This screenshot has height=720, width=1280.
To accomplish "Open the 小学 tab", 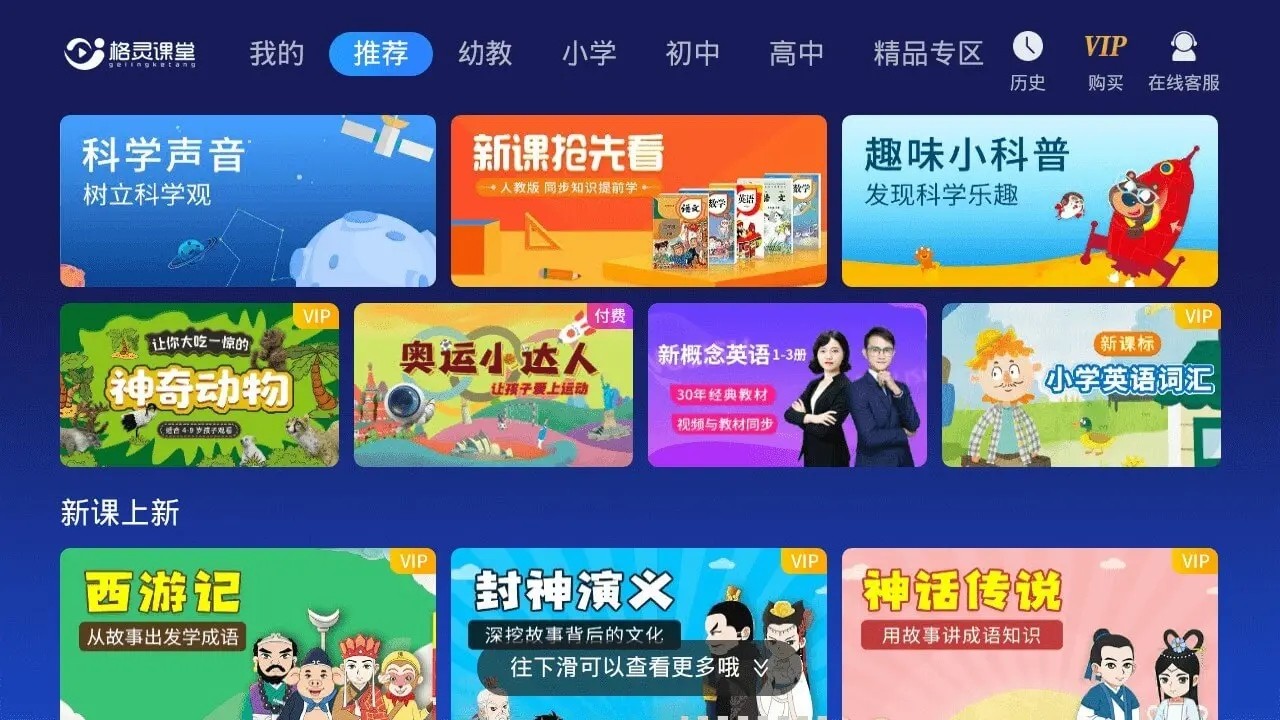I will tap(589, 54).
